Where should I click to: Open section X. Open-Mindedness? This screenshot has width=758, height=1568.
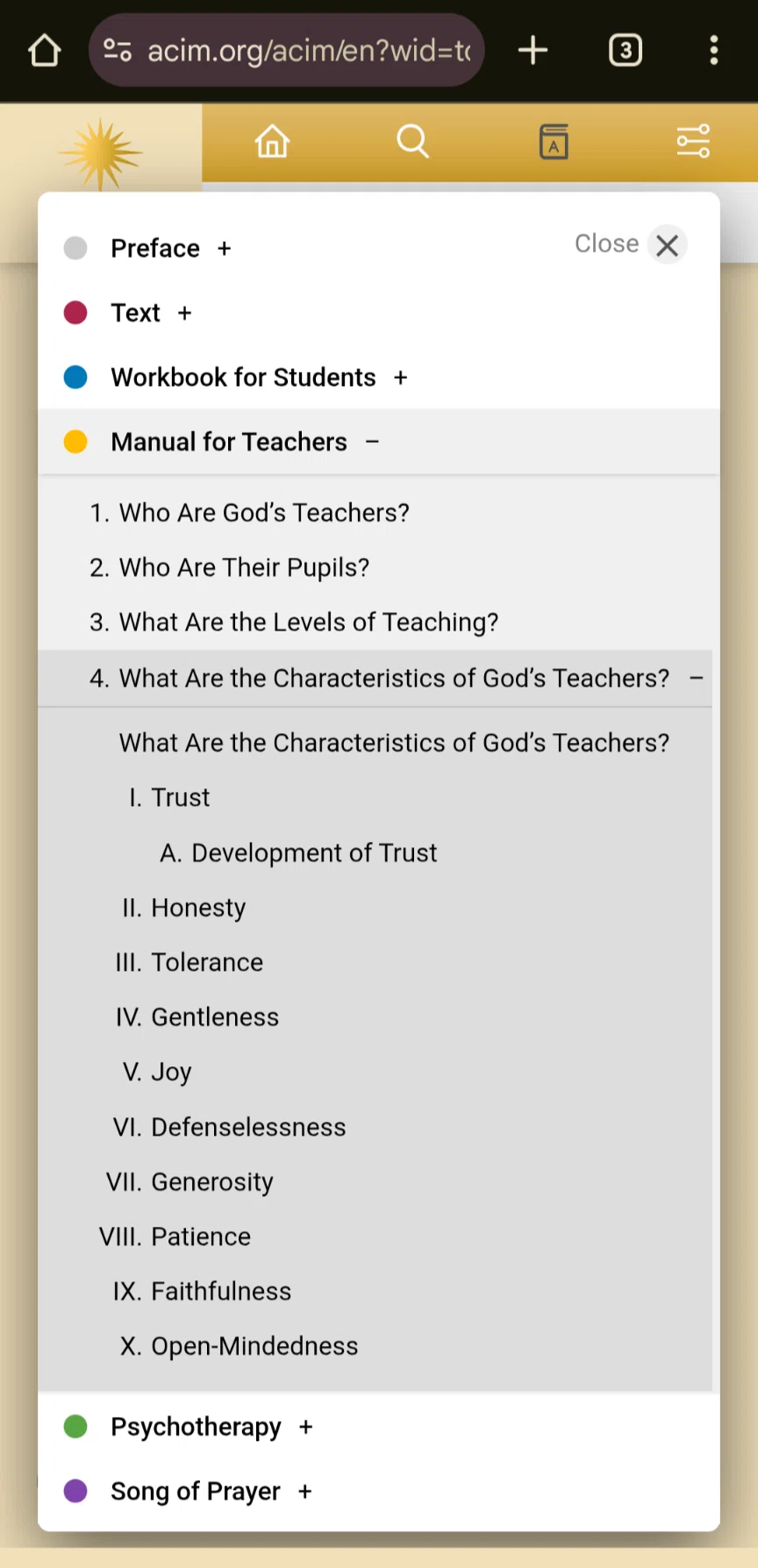[x=239, y=1346]
